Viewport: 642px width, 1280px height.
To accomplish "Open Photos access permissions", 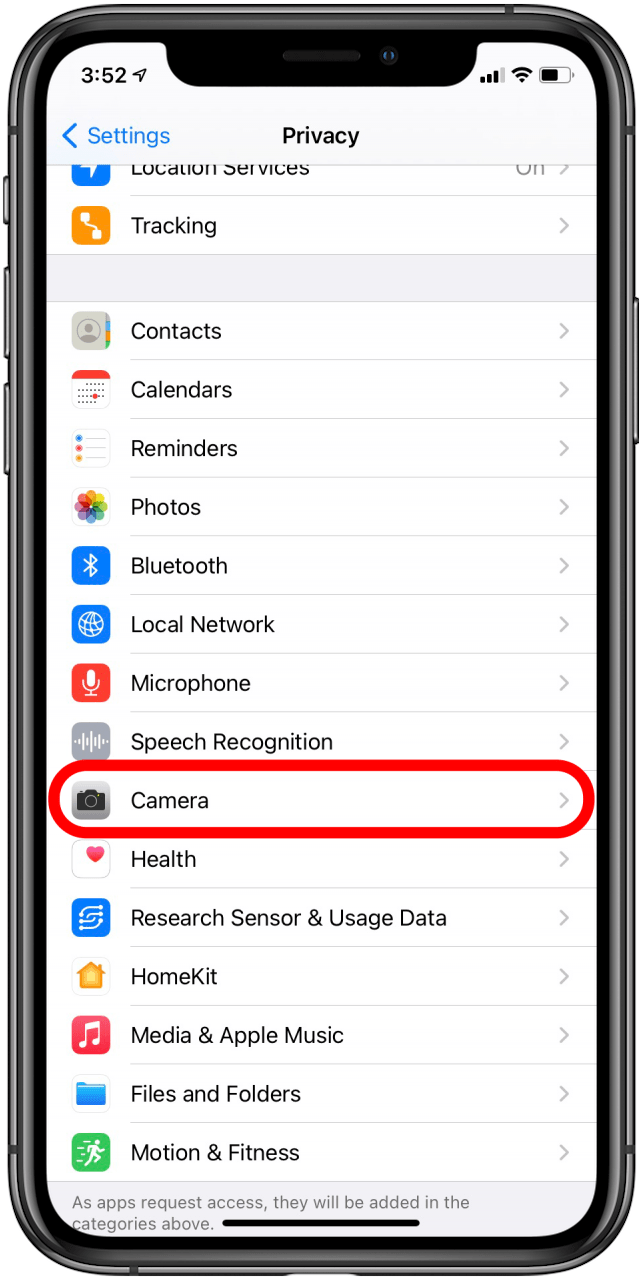I will pyautogui.click(x=320, y=507).
